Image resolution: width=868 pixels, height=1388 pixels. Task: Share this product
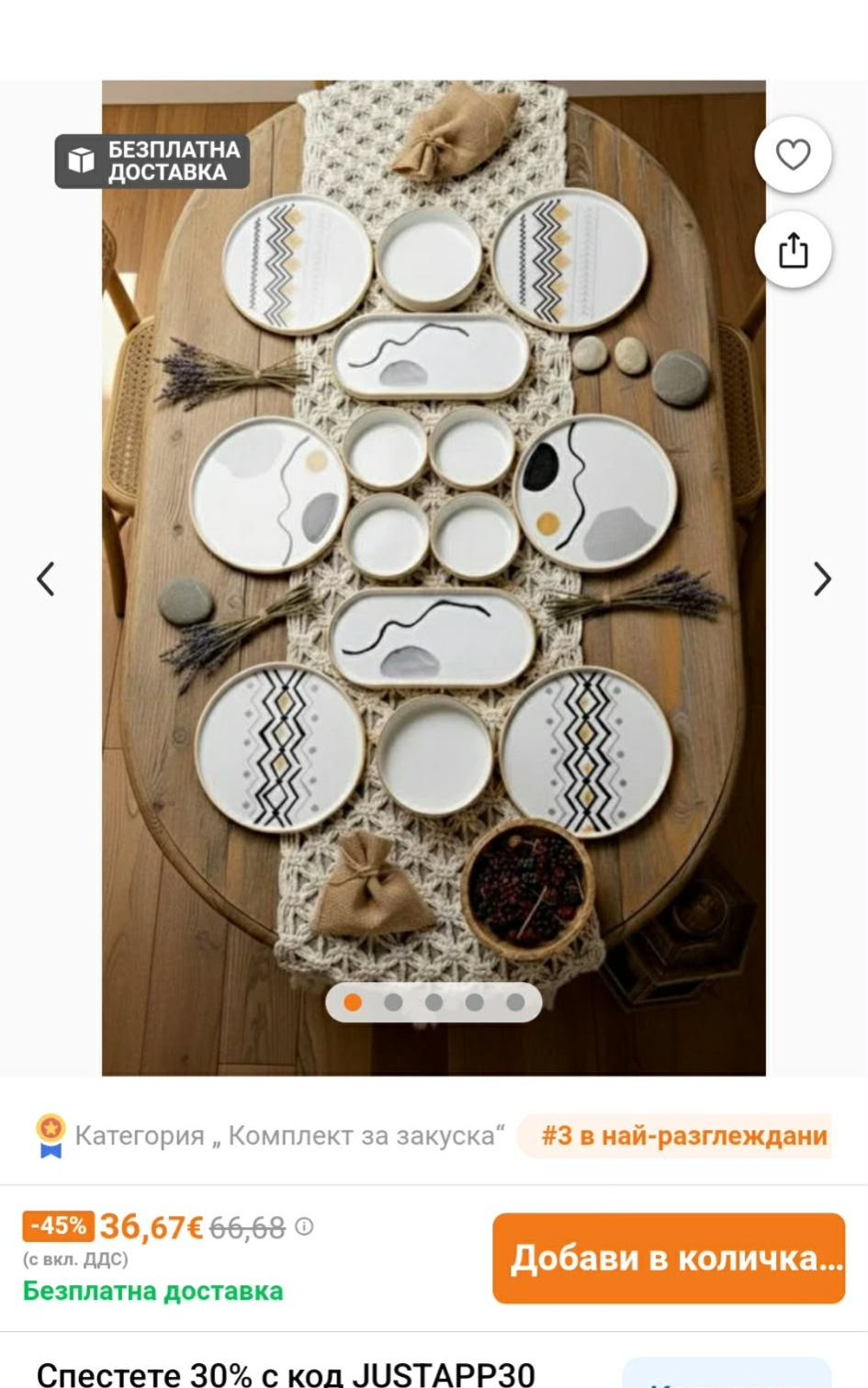(793, 250)
